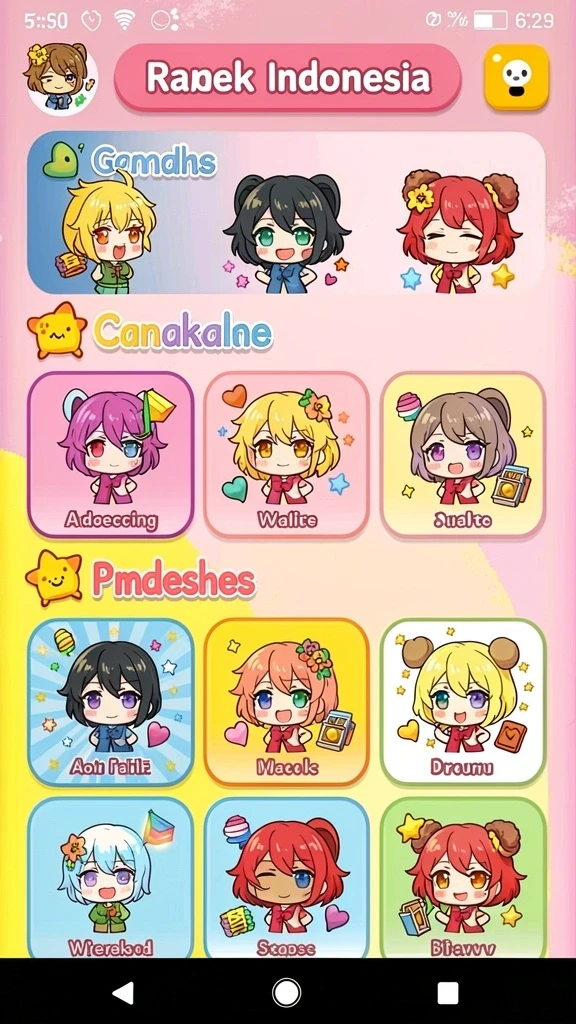Tap the system home button

tap(286, 993)
